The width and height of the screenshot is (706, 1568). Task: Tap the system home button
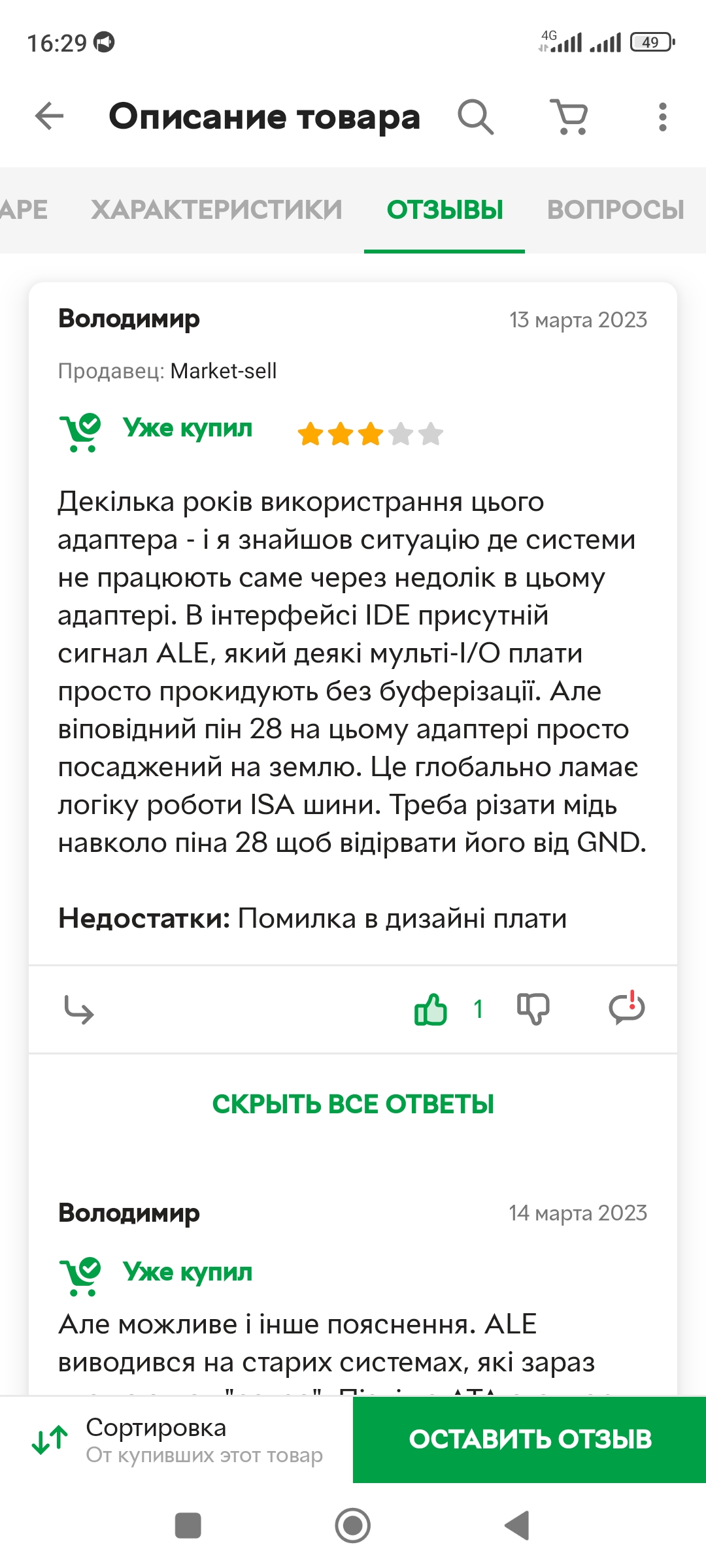pos(353,1526)
